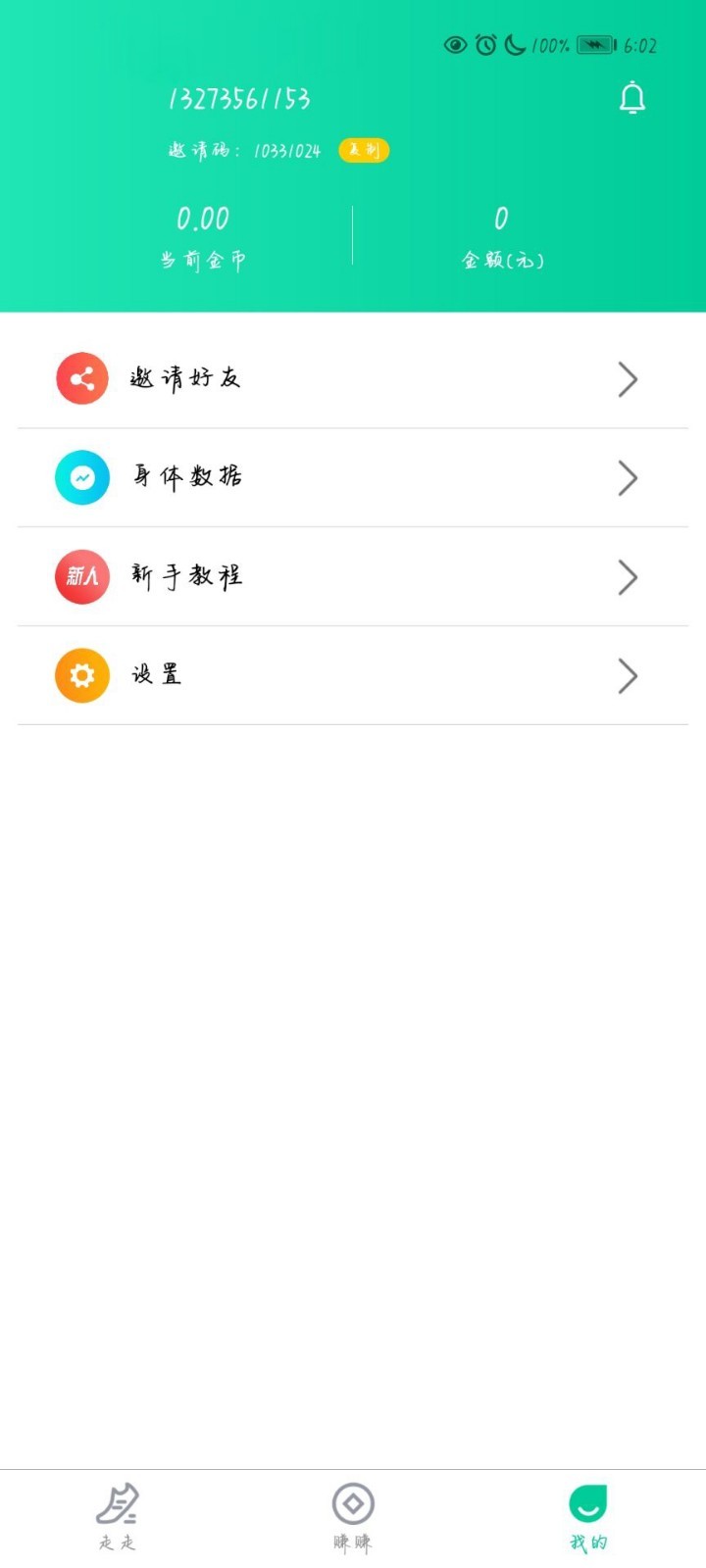Tap the 当前金币 coin balance display
This screenshot has height=1568, width=706.
point(201,235)
